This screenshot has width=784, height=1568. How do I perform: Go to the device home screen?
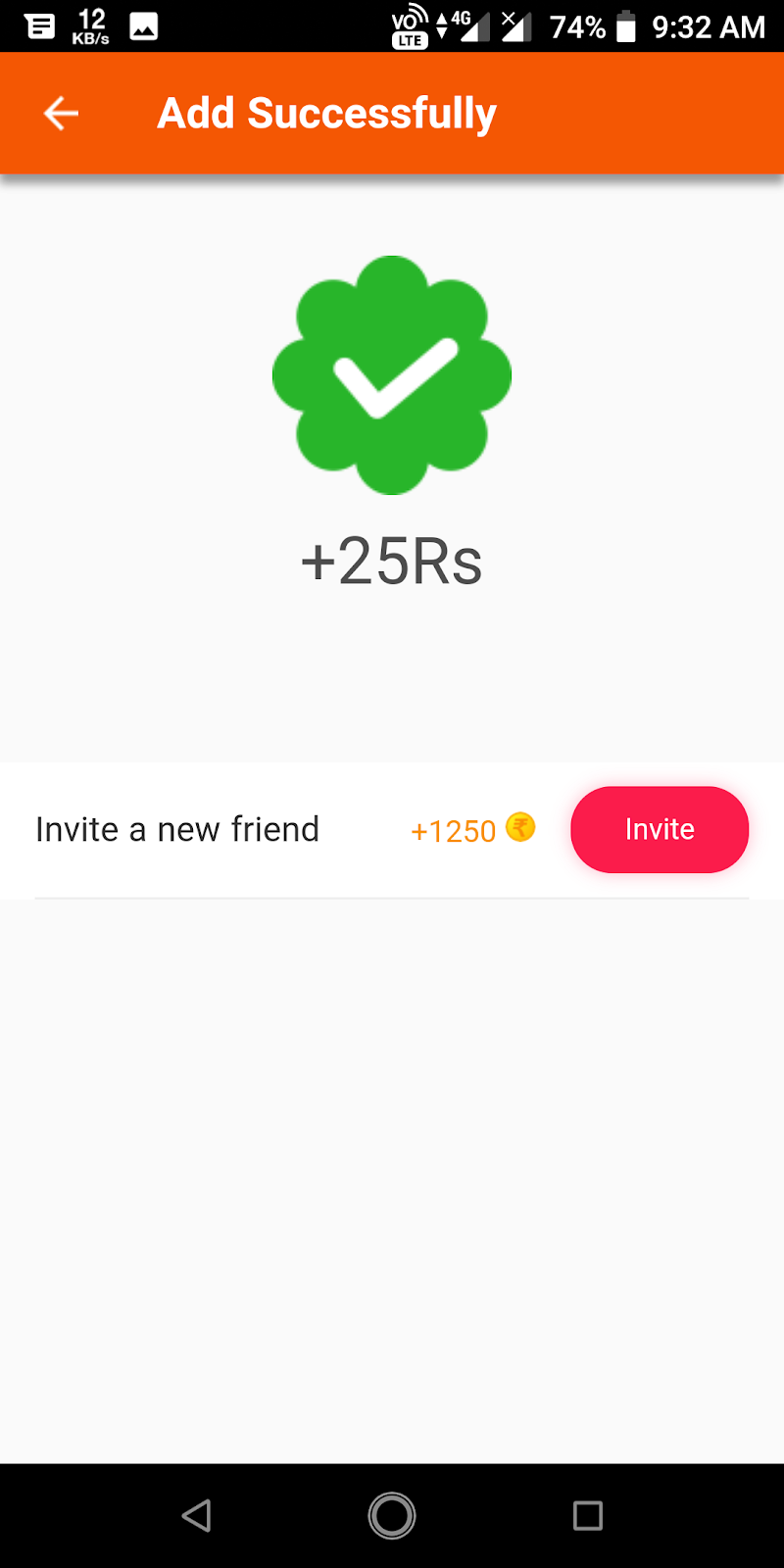click(392, 1515)
